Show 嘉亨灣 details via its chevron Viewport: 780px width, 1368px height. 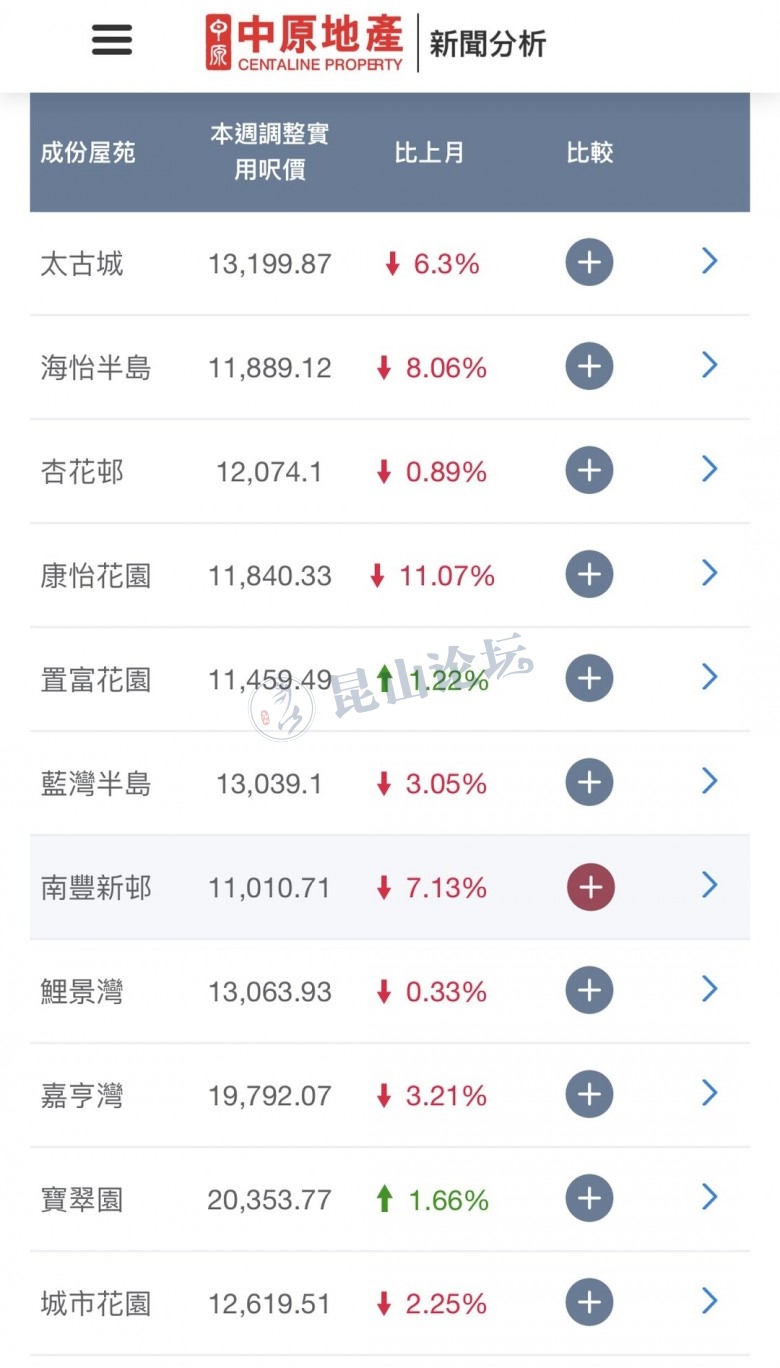click(x=710, y=1094)
